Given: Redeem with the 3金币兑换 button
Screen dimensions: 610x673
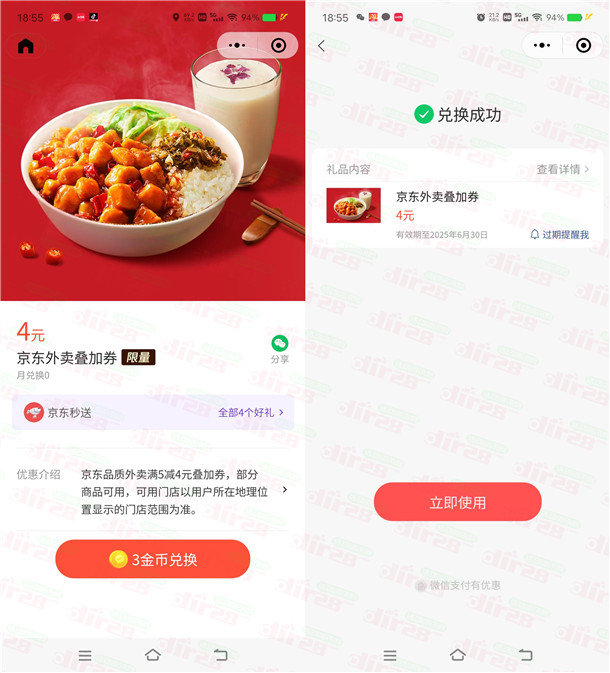Looking at the screenshot, I should click(152, 559).
